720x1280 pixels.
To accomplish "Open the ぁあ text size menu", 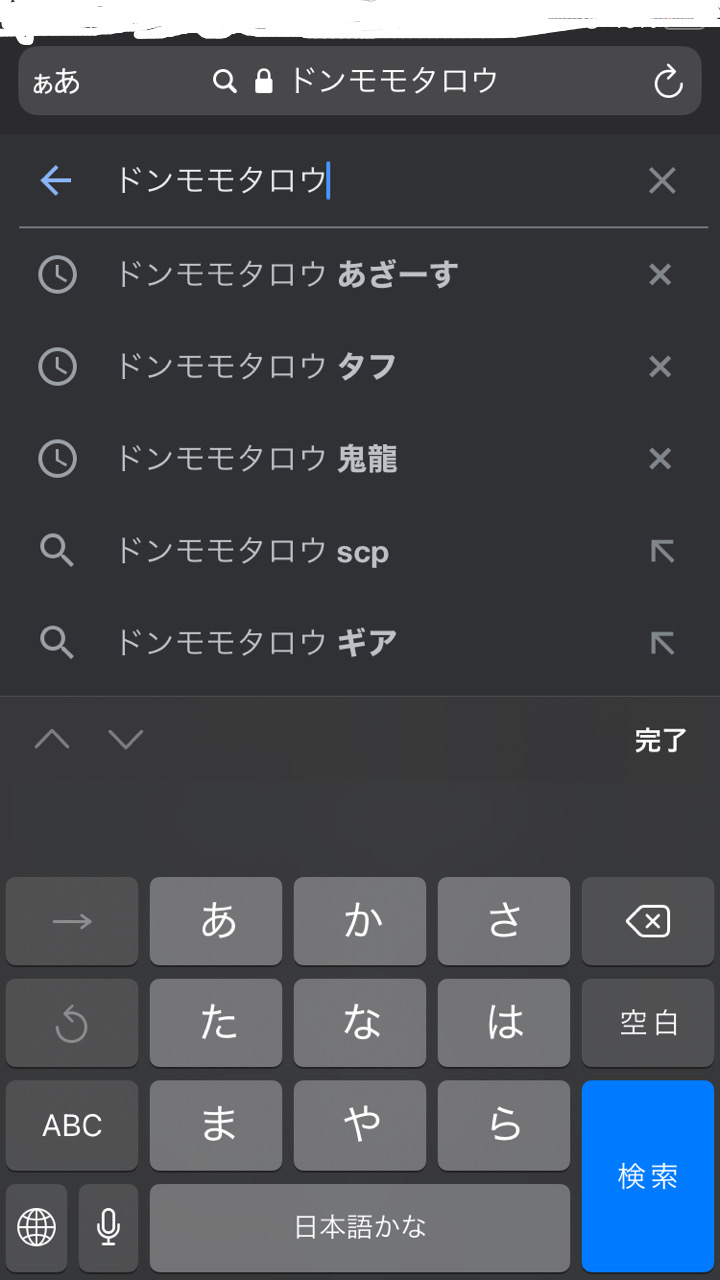I will click(56, 82).
